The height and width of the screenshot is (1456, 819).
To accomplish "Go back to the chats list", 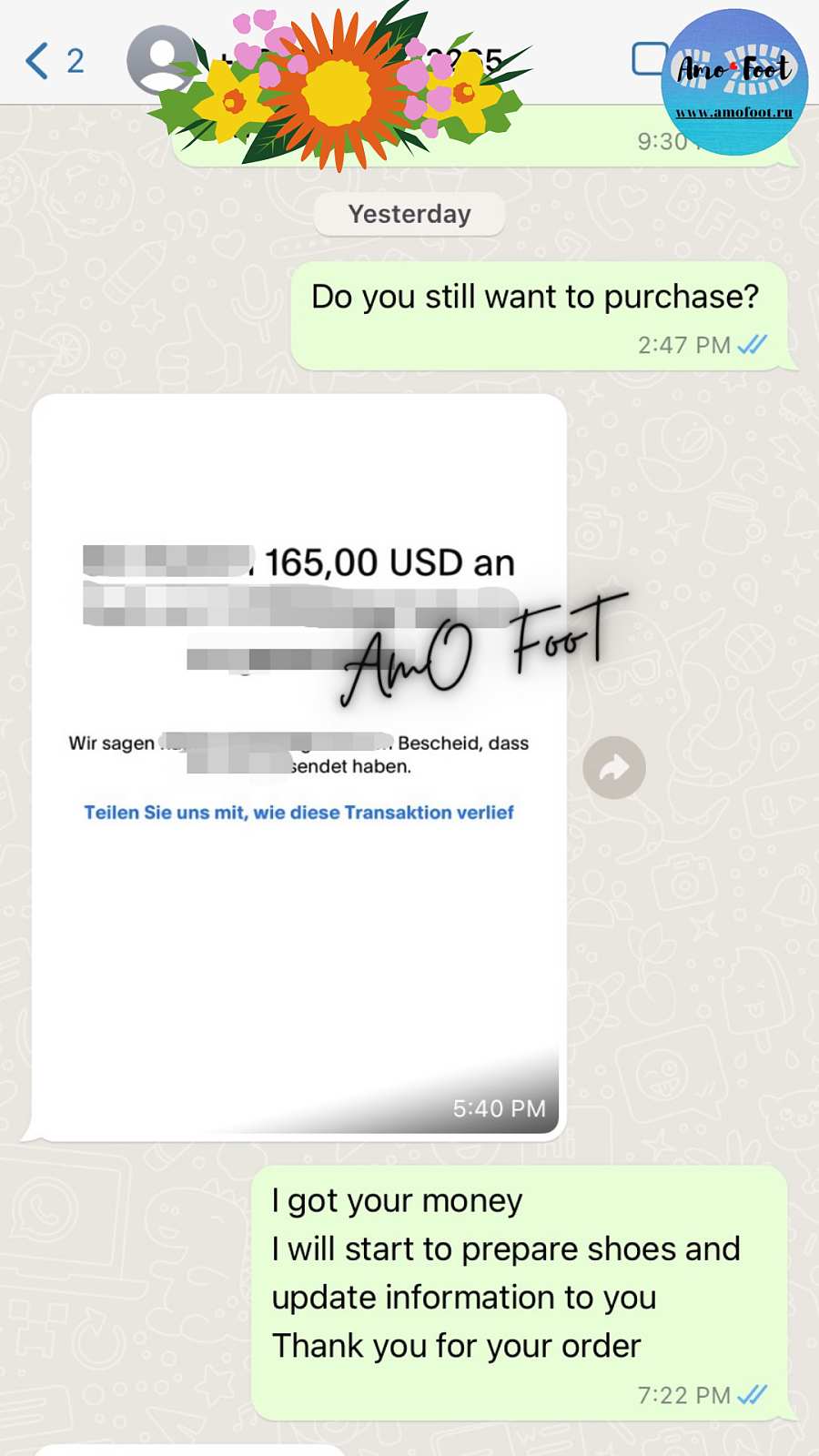I will [x=53, y=61].
